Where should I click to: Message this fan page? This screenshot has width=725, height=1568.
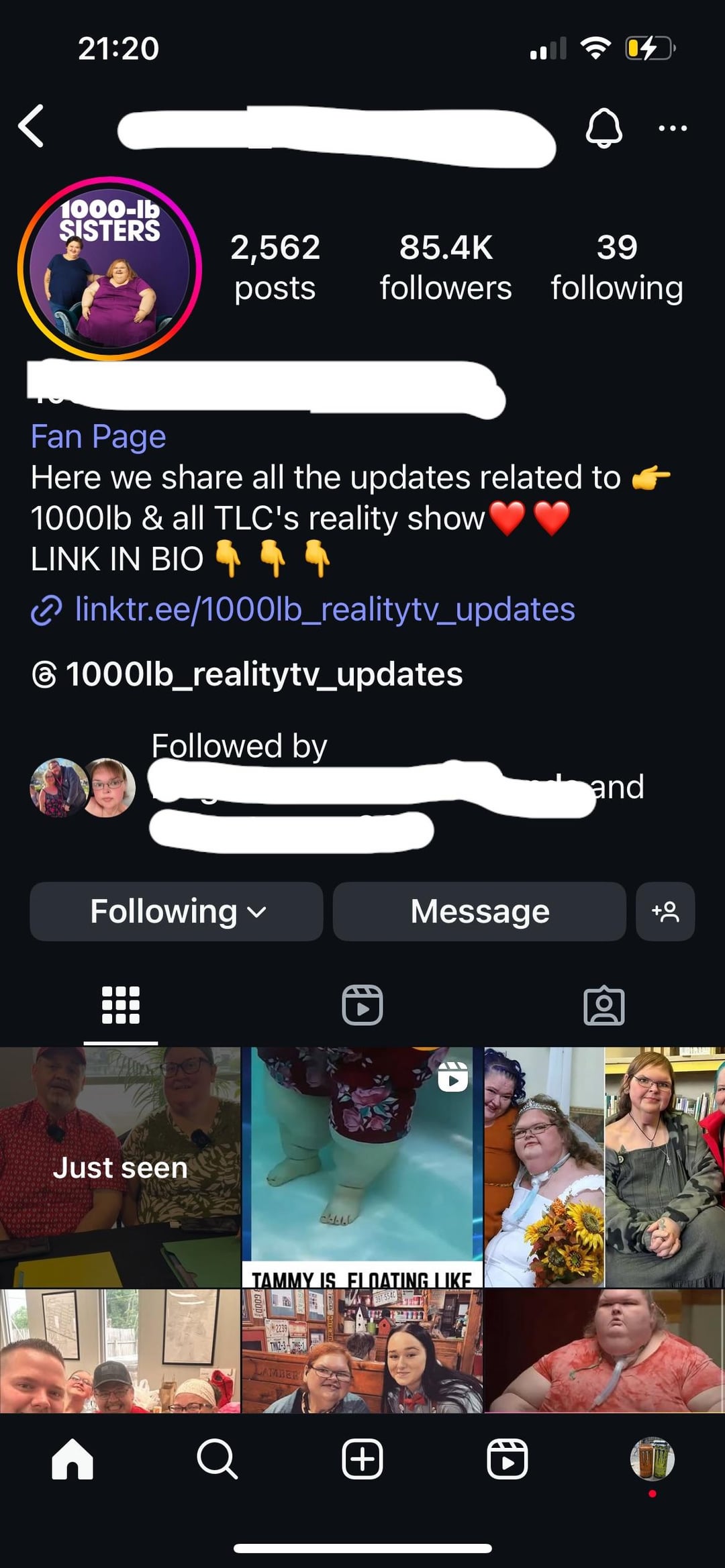click(479, 911)
